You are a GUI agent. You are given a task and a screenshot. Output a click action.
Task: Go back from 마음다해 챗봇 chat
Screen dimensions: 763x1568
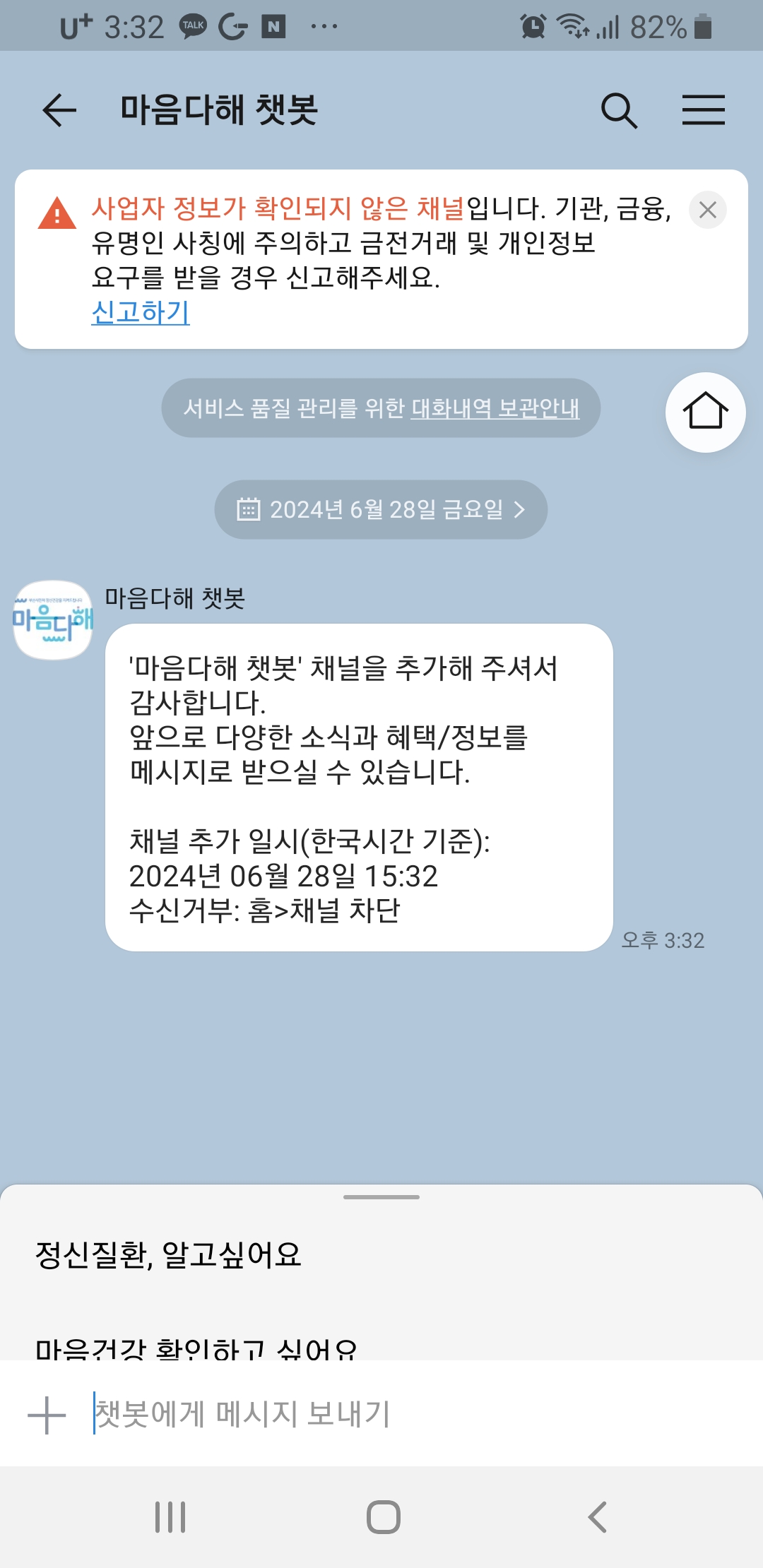point(59,110)
